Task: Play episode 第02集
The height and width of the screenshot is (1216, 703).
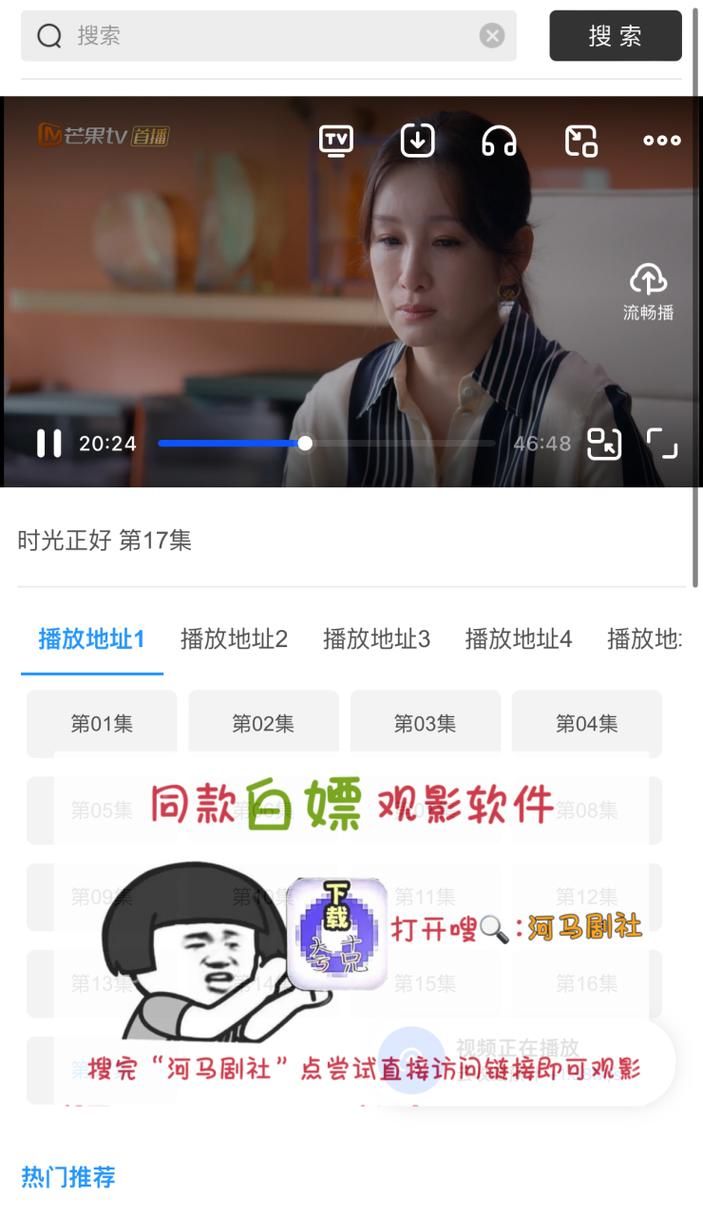Action: [x=263, y=723]
